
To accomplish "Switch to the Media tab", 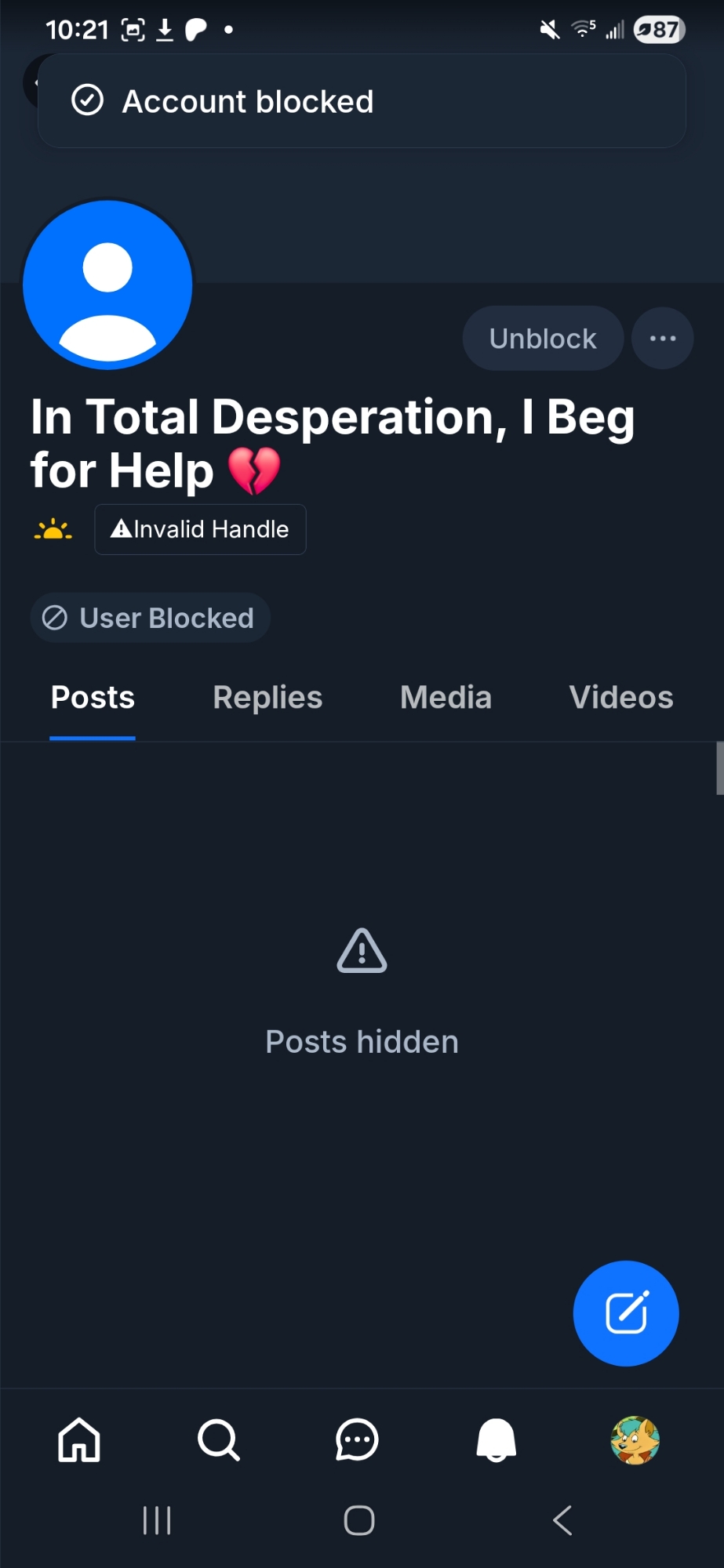I will pyautogui.click(x=446, y=698).
